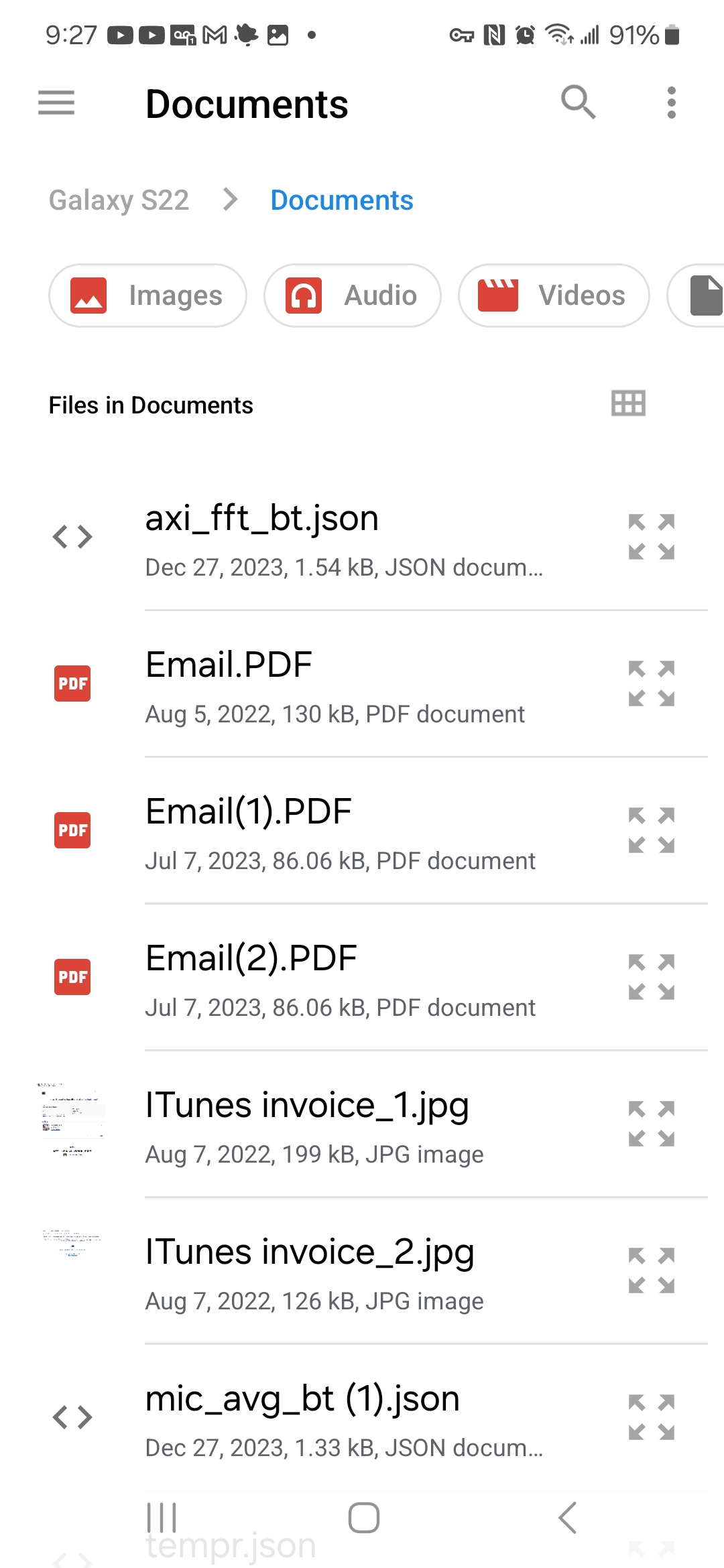Tap expand icon beside axi_fft_bt.json
This screenshot has height=1568, width=724.
(651, 537)
